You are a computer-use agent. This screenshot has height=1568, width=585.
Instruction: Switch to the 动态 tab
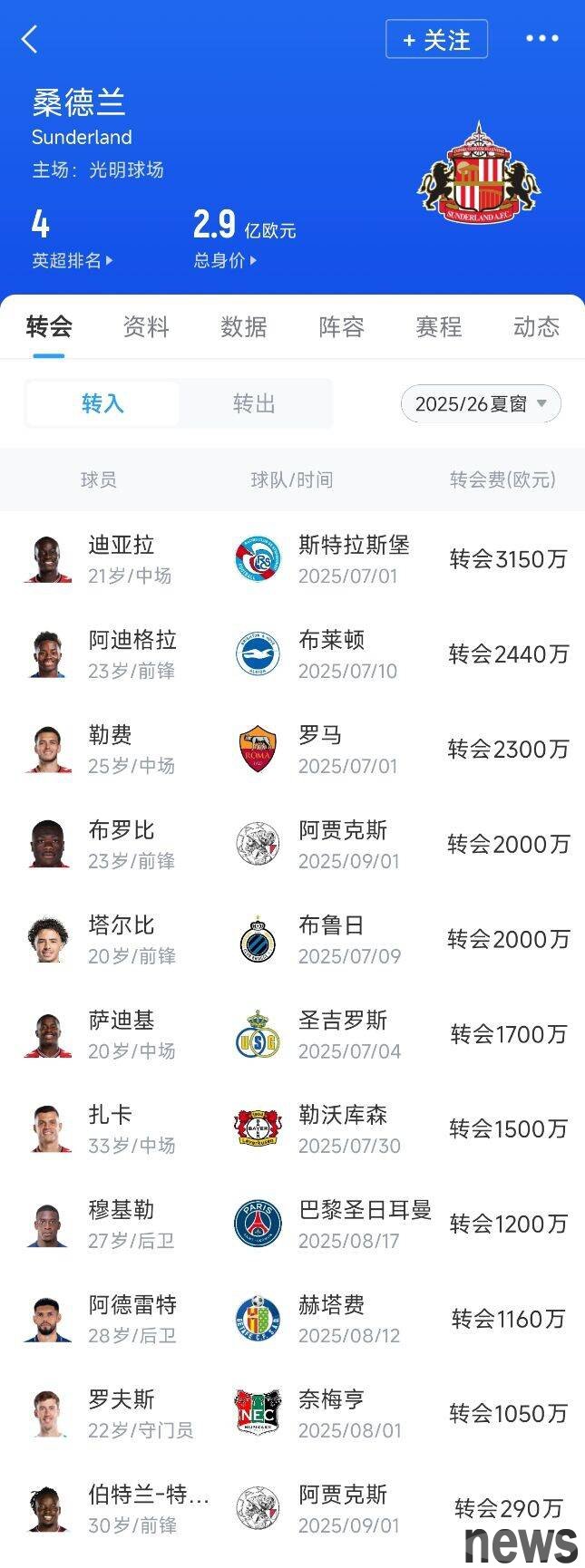click(536, 327)
